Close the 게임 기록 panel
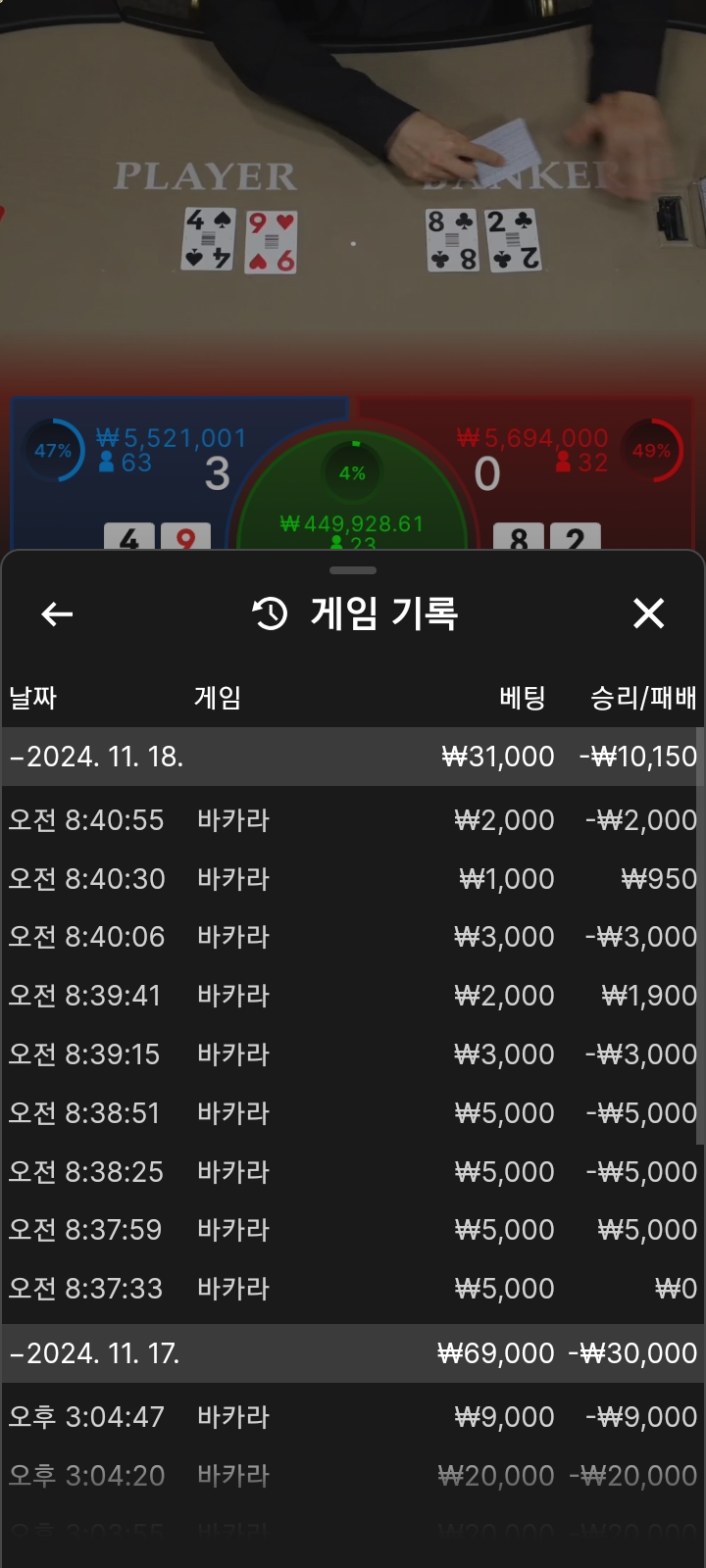706x1568 pixels. (648, 613)
